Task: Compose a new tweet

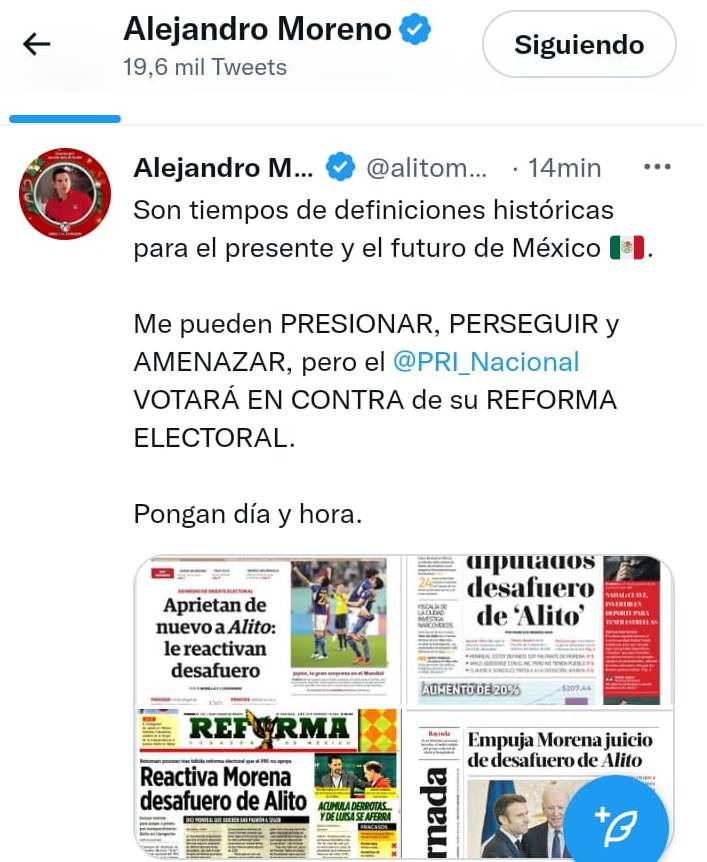Action: (x=616, y=823)
